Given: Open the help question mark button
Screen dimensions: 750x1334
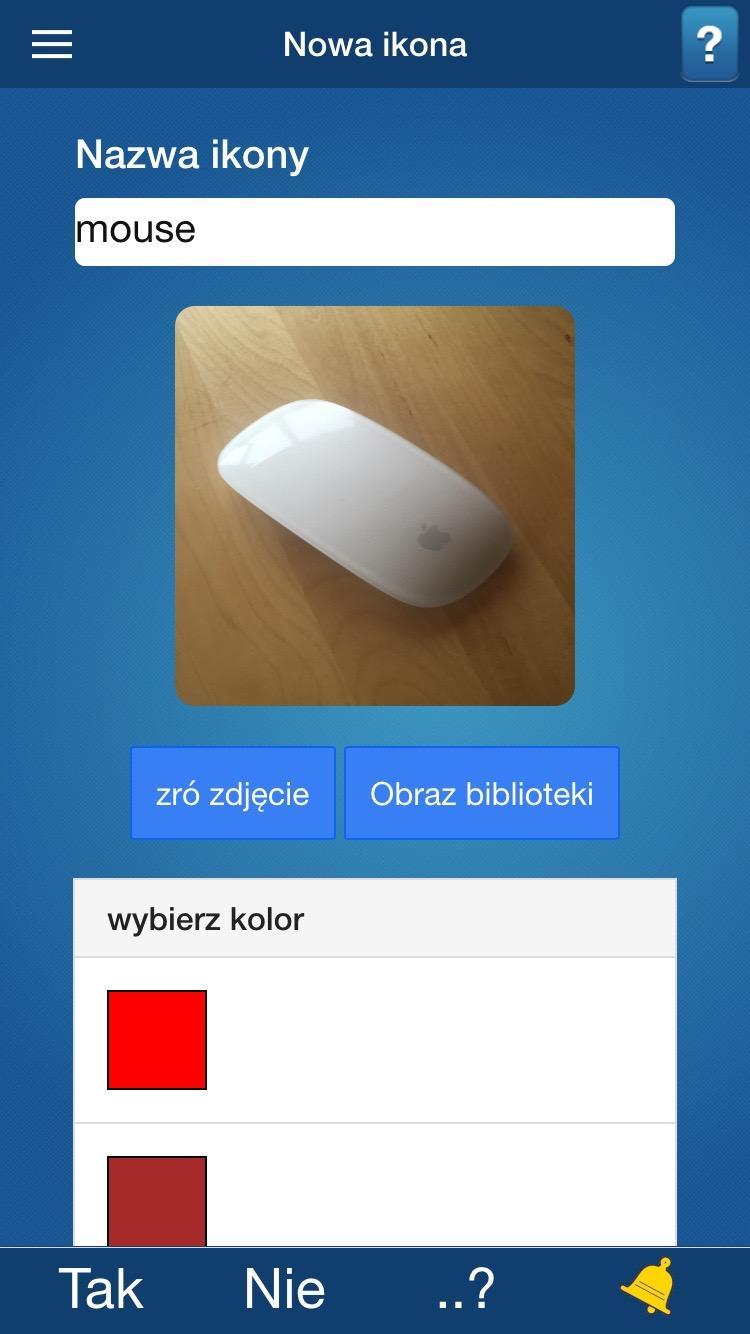Looking at the screenshot, I should pos(709,44).
